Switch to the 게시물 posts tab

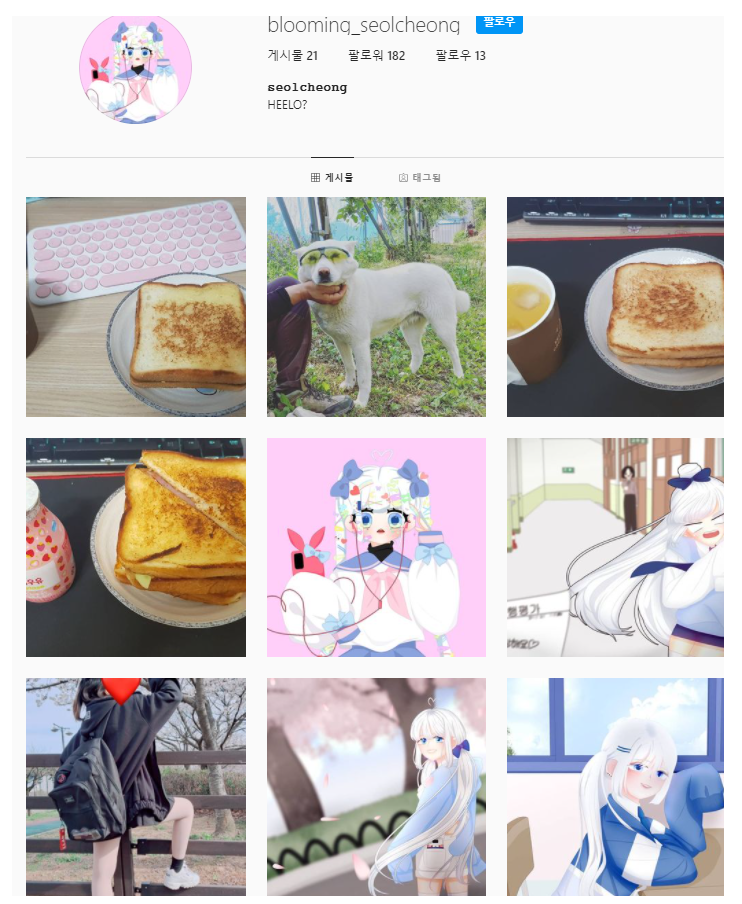[332, 177]
